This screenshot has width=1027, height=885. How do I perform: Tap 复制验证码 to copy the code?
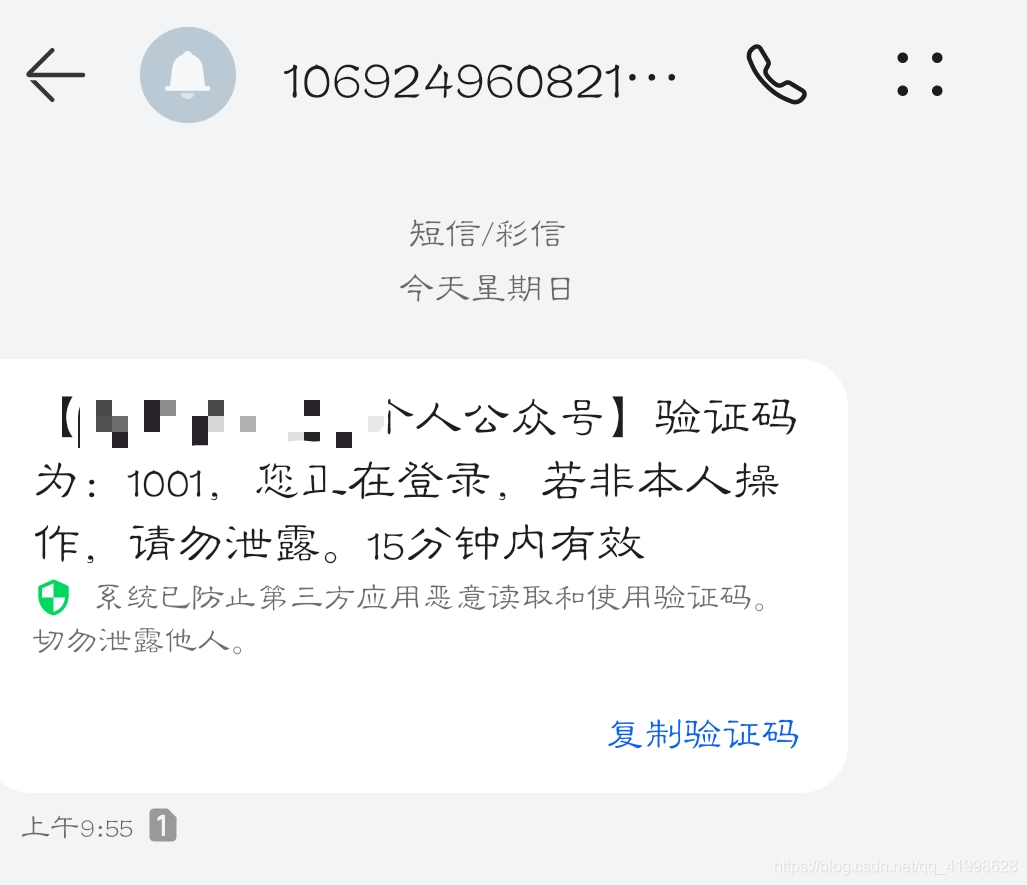pyautogui.click(x=703, y=733)
